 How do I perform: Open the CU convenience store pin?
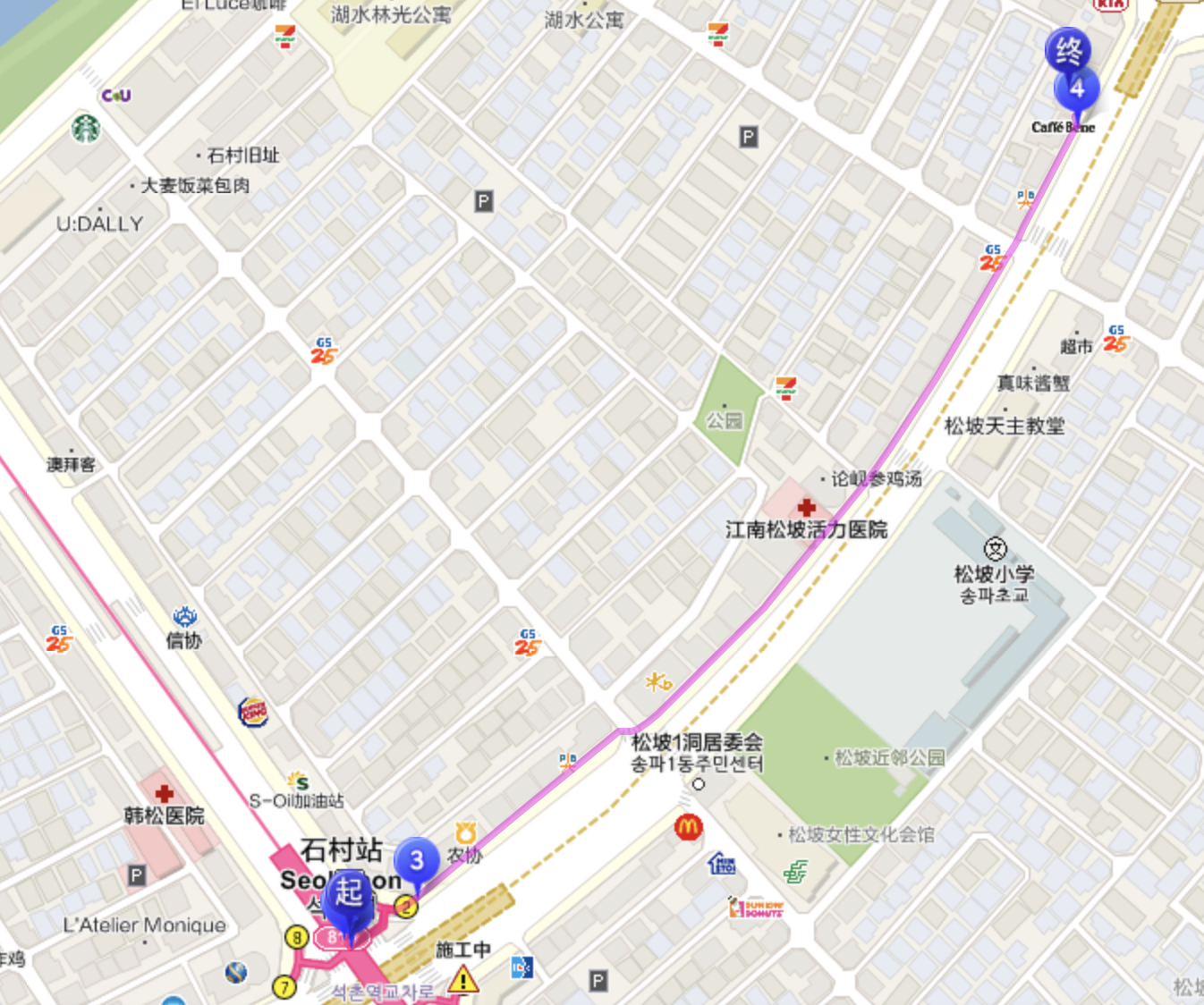coord(116,96)
